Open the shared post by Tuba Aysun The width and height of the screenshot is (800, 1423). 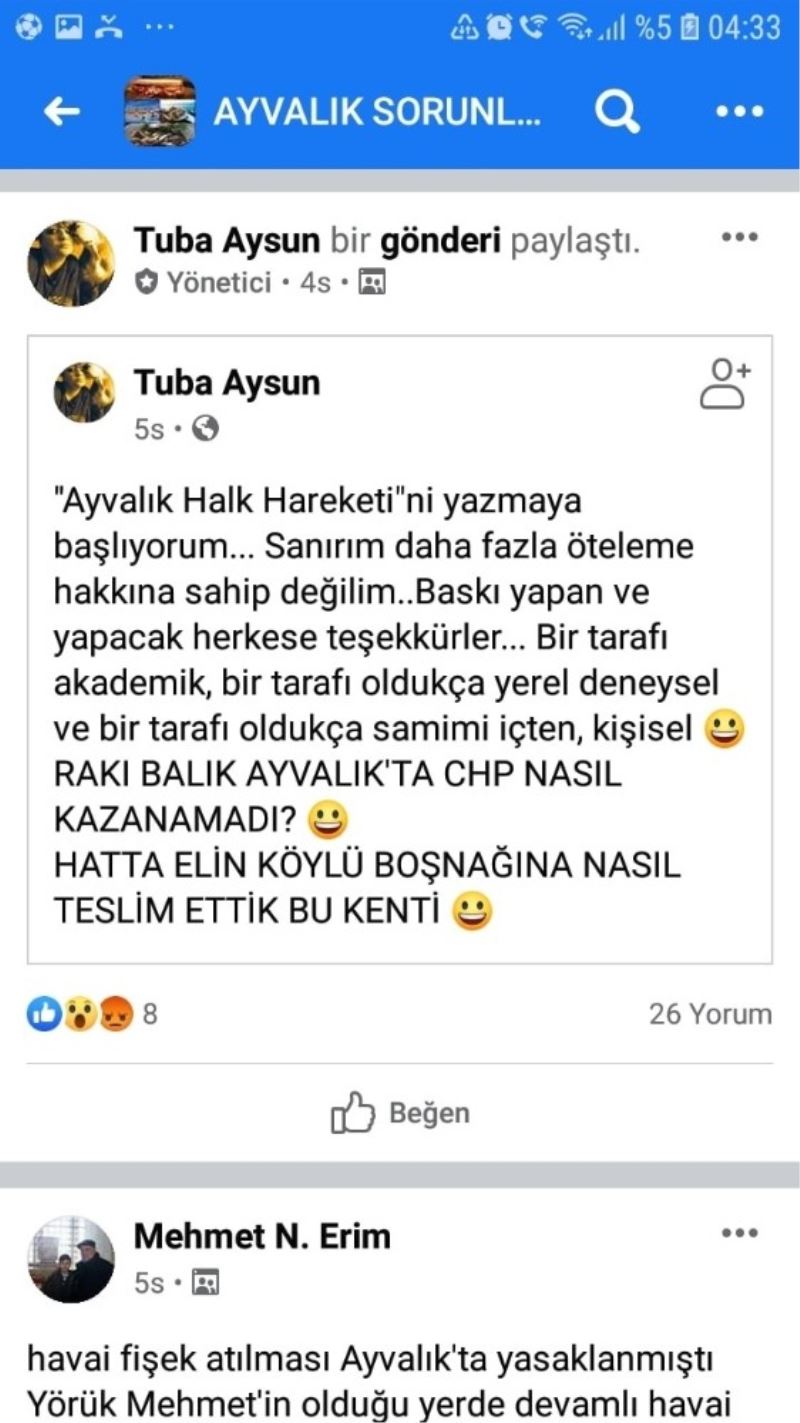tap(398, 700)
